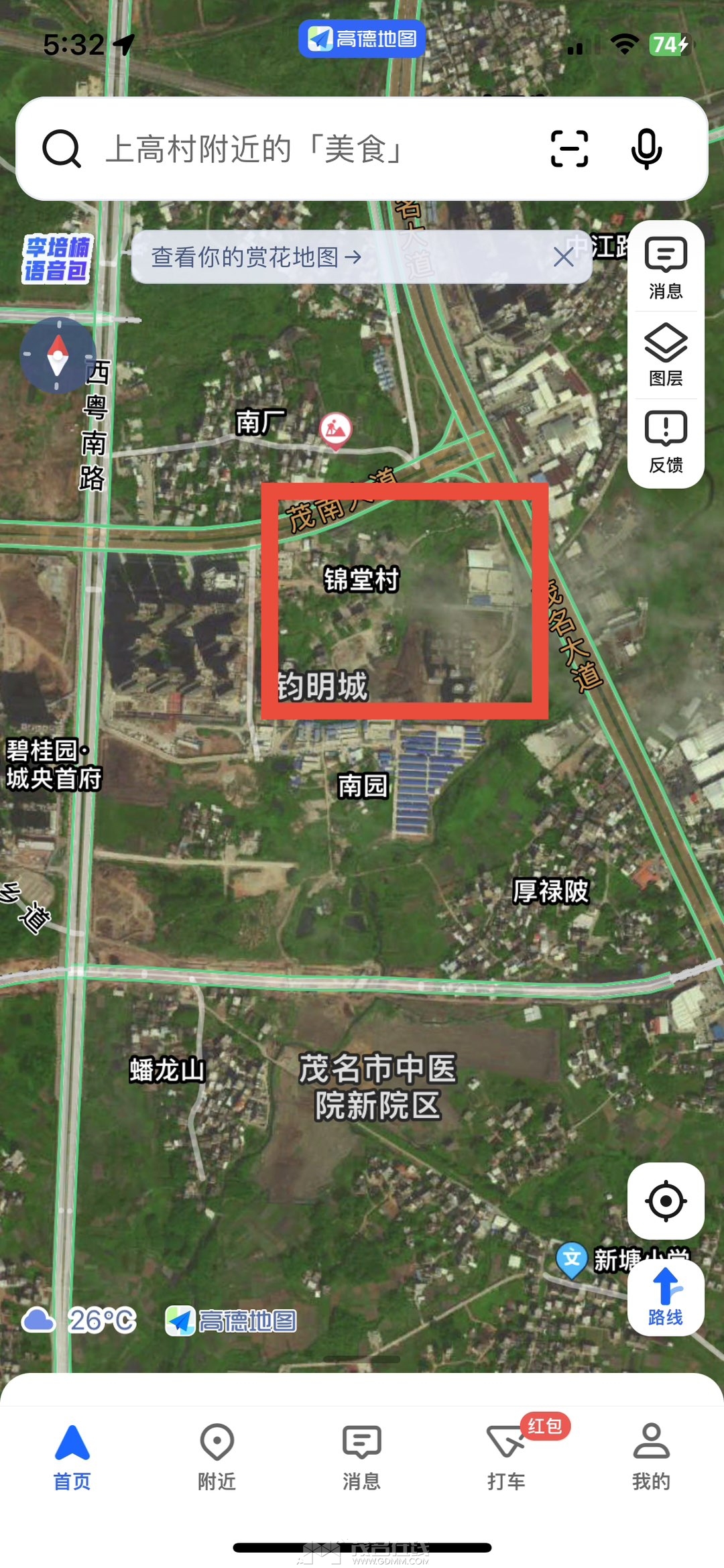
Task: Open 消息 from the map side panel
Action: point(665,268)
